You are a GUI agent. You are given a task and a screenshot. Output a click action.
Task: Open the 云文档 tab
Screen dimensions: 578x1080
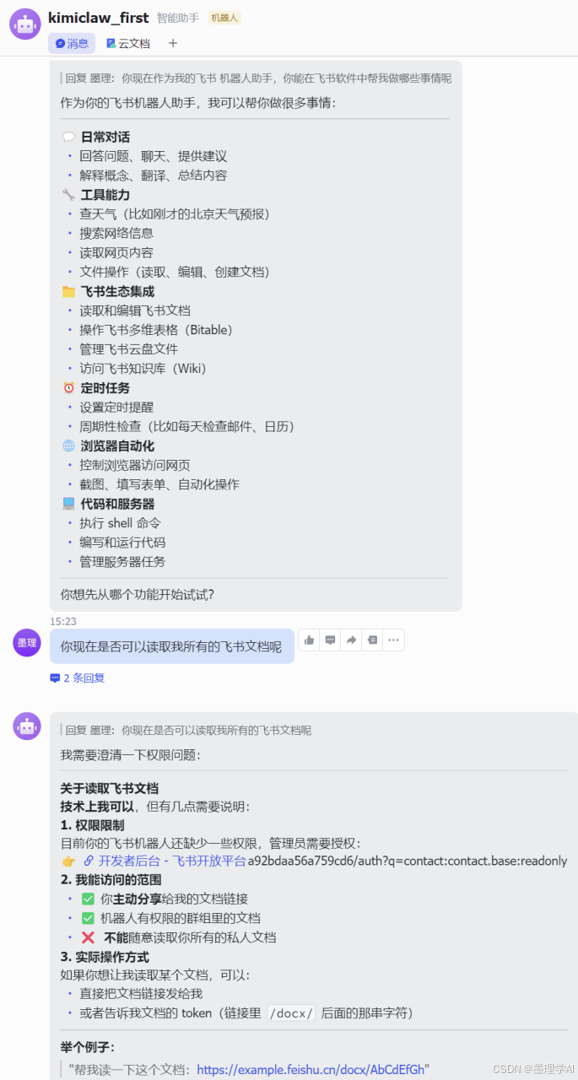128,43
